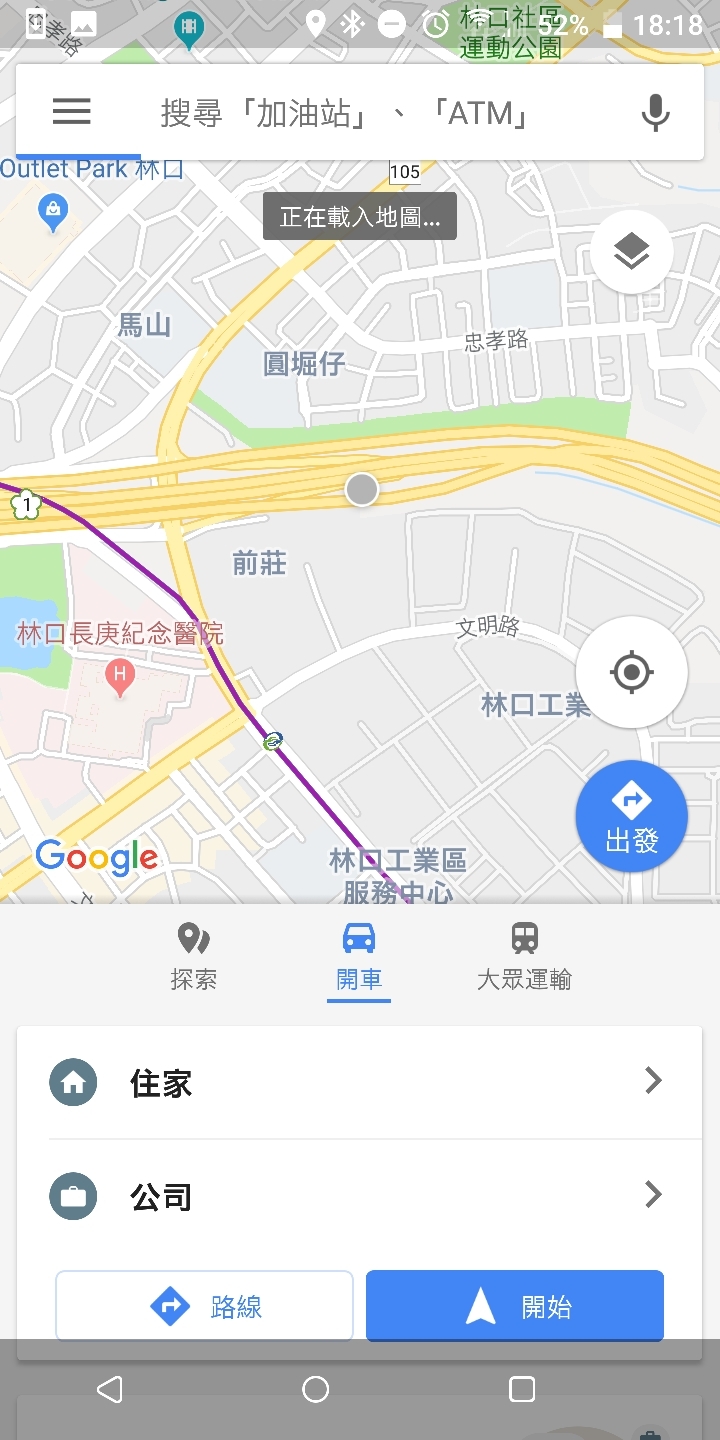This screenshot has height=1440, width=720.
Task: Switch to the 探索 tab
Action: pos(194,958)
